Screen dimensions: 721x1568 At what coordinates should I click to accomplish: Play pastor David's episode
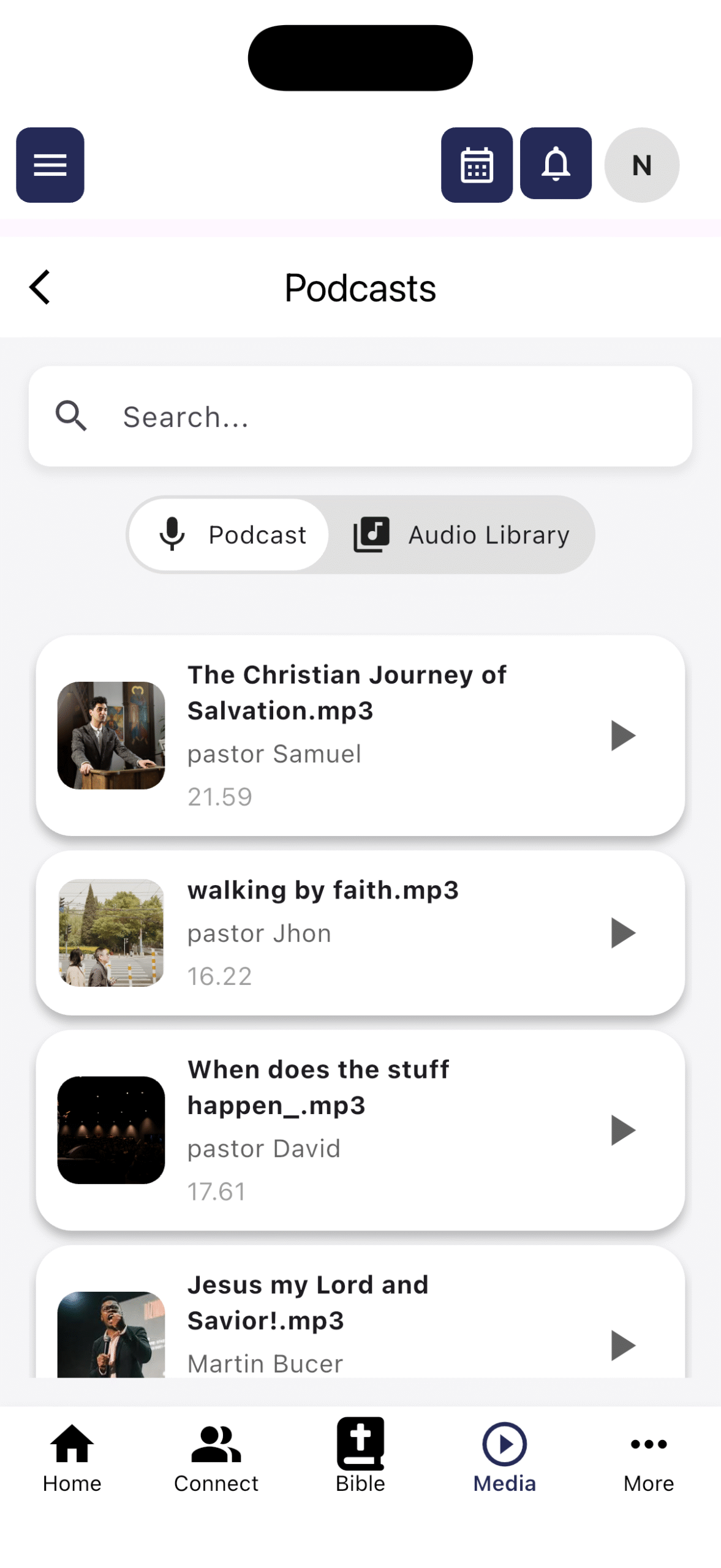tap(622, 1129)
